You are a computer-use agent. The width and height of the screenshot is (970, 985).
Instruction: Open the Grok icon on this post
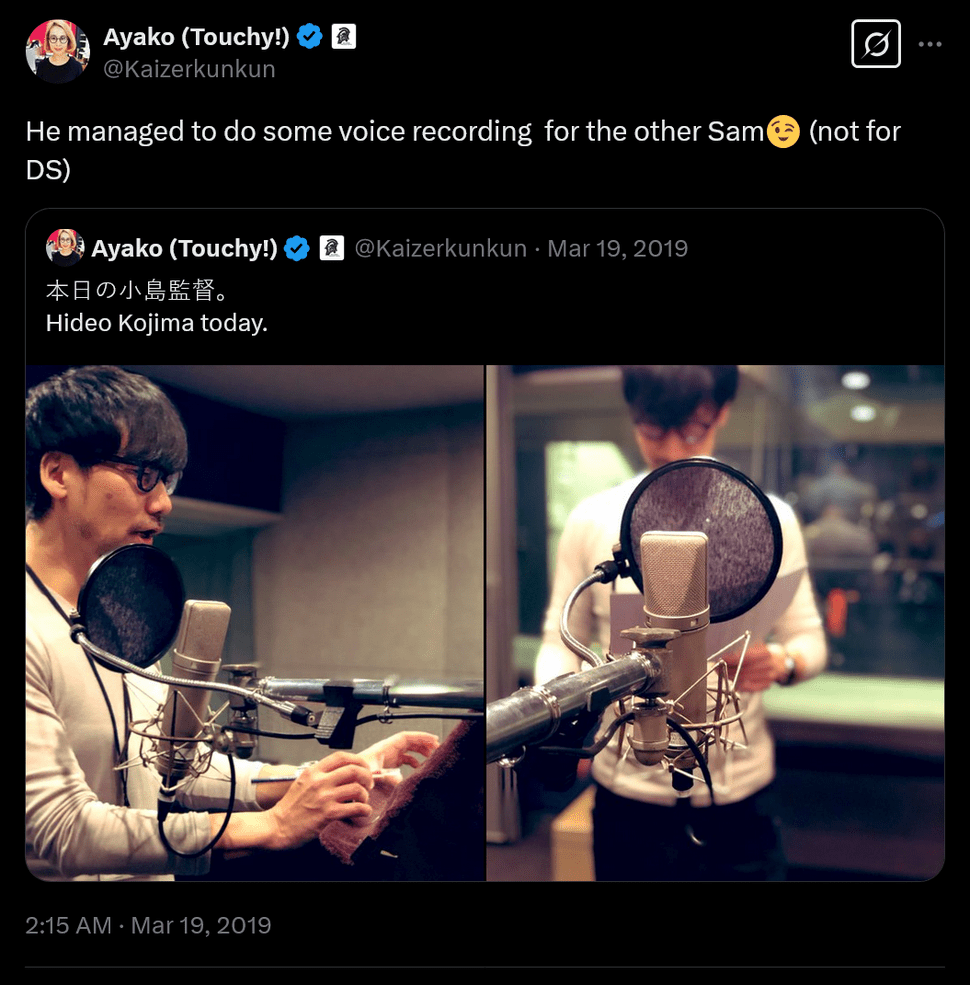click(x=875, y=44)
